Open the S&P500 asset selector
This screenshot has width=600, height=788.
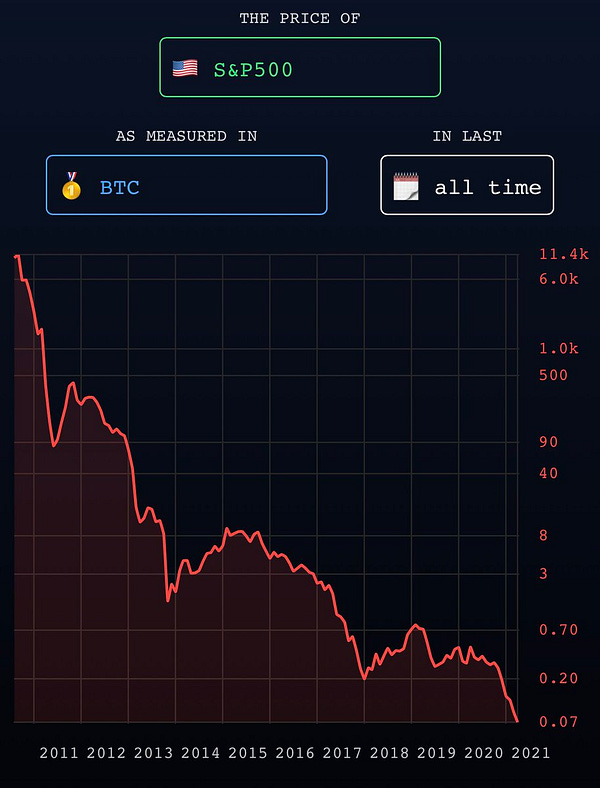(300, 67)
